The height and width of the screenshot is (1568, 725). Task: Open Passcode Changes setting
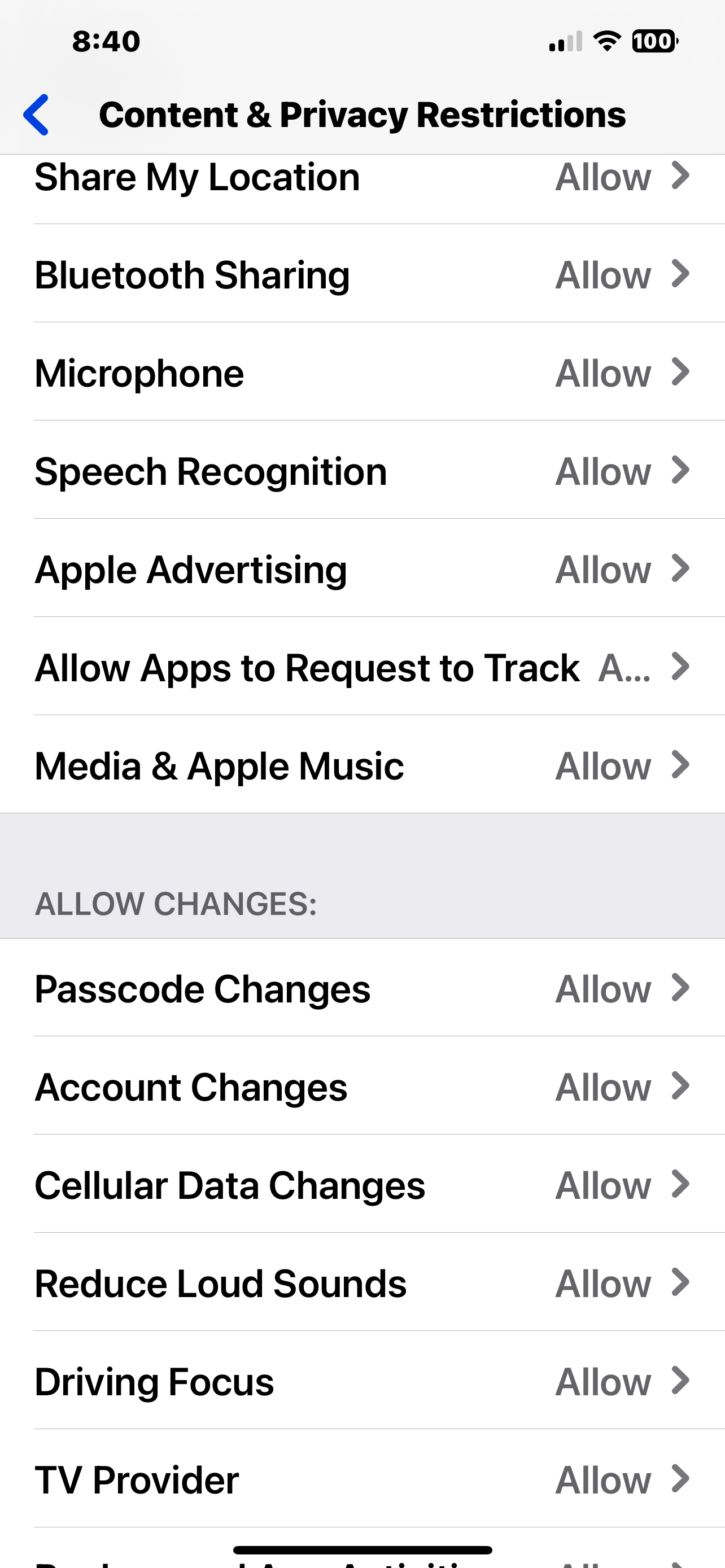[x=362, y=988]
